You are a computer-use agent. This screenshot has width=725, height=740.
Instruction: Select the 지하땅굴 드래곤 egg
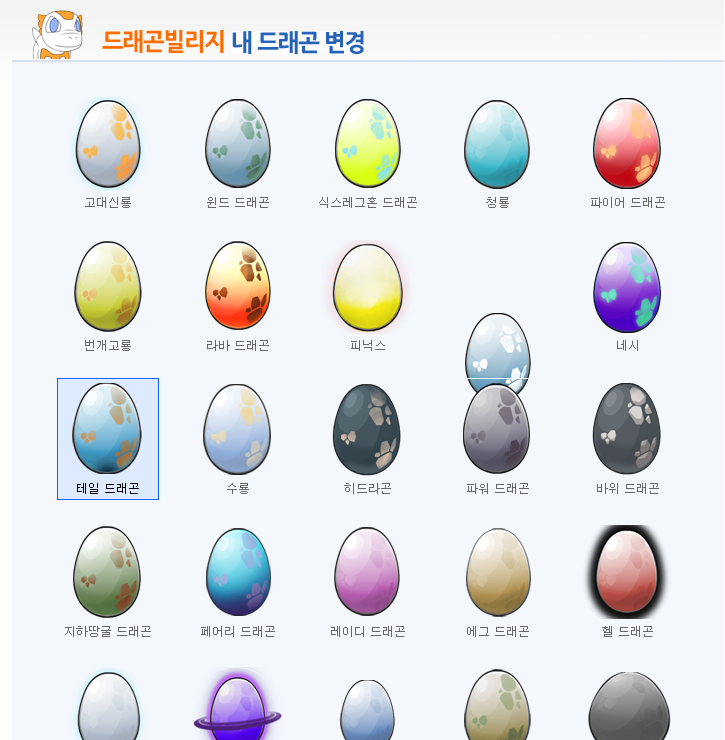click(108, 573)
